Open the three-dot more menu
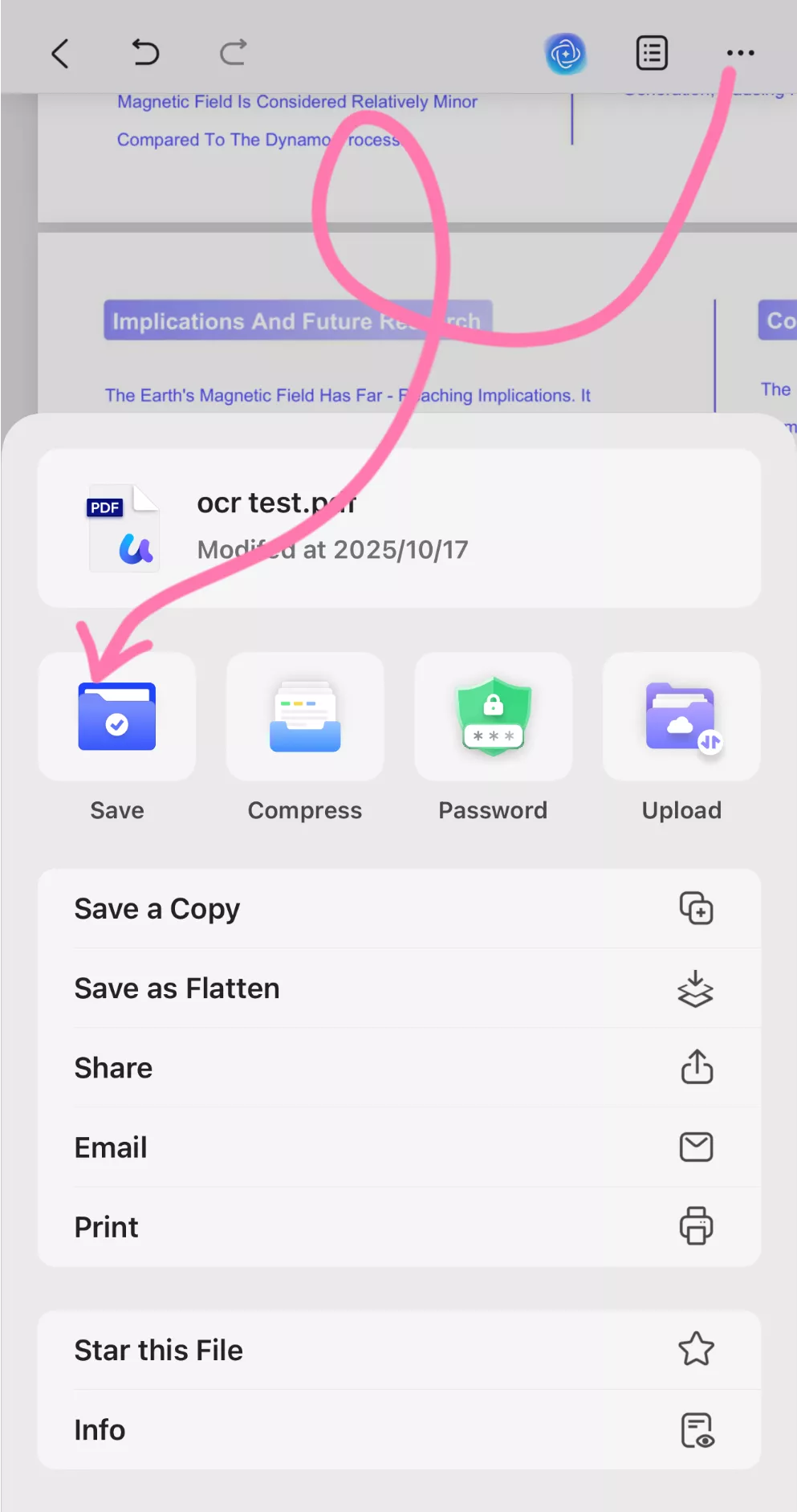 [x=740, y=53]
